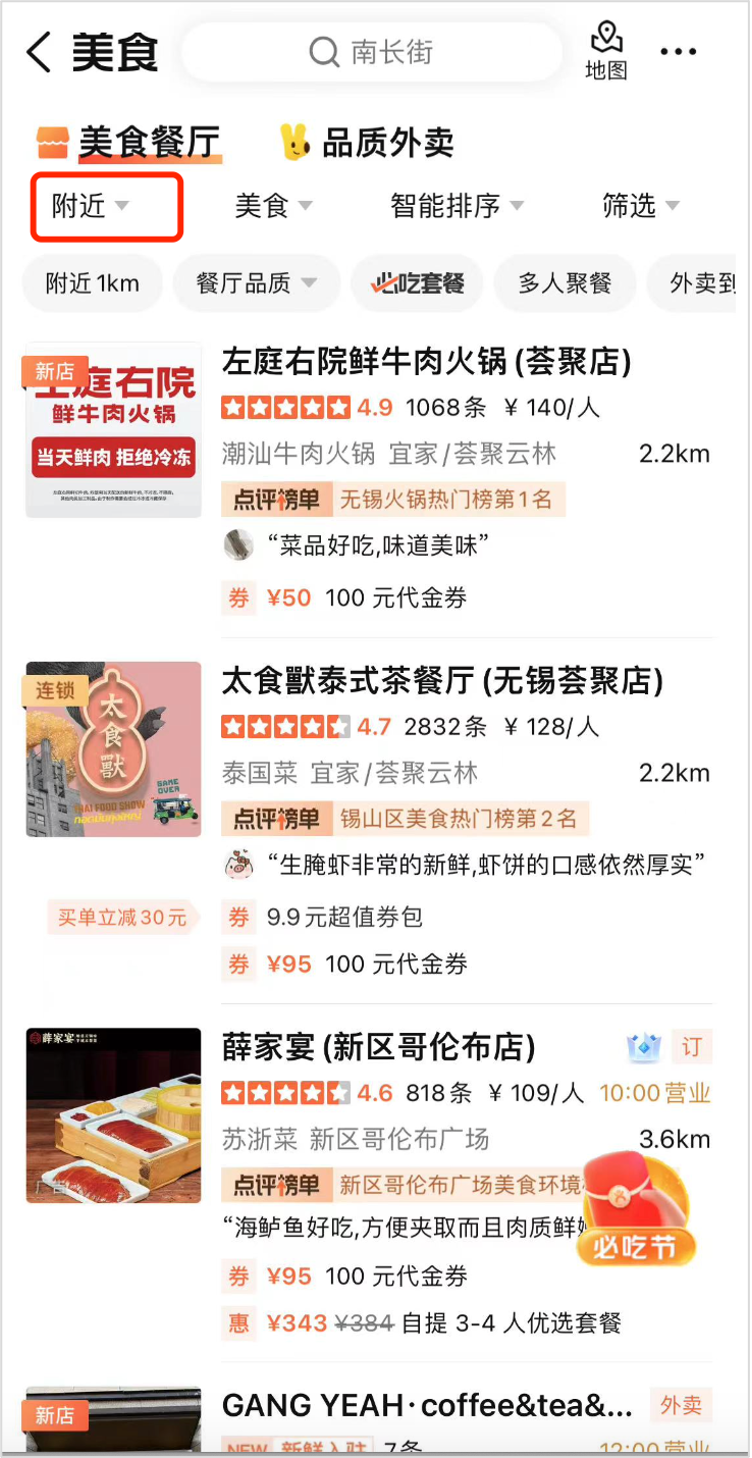This screenshot has width=752, height=1458.
Task: Select the 附近 1km chip
Action: (92, 283)
